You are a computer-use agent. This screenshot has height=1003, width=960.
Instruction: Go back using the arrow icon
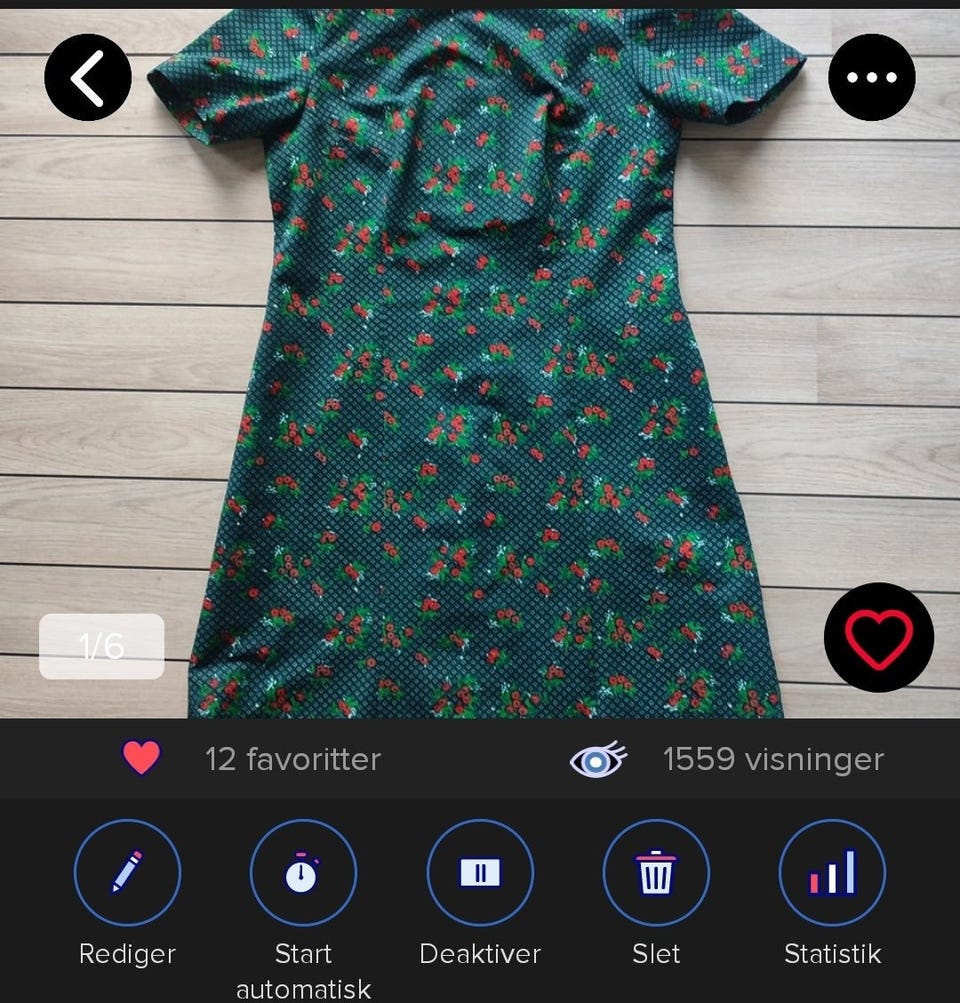pos(88,78)
